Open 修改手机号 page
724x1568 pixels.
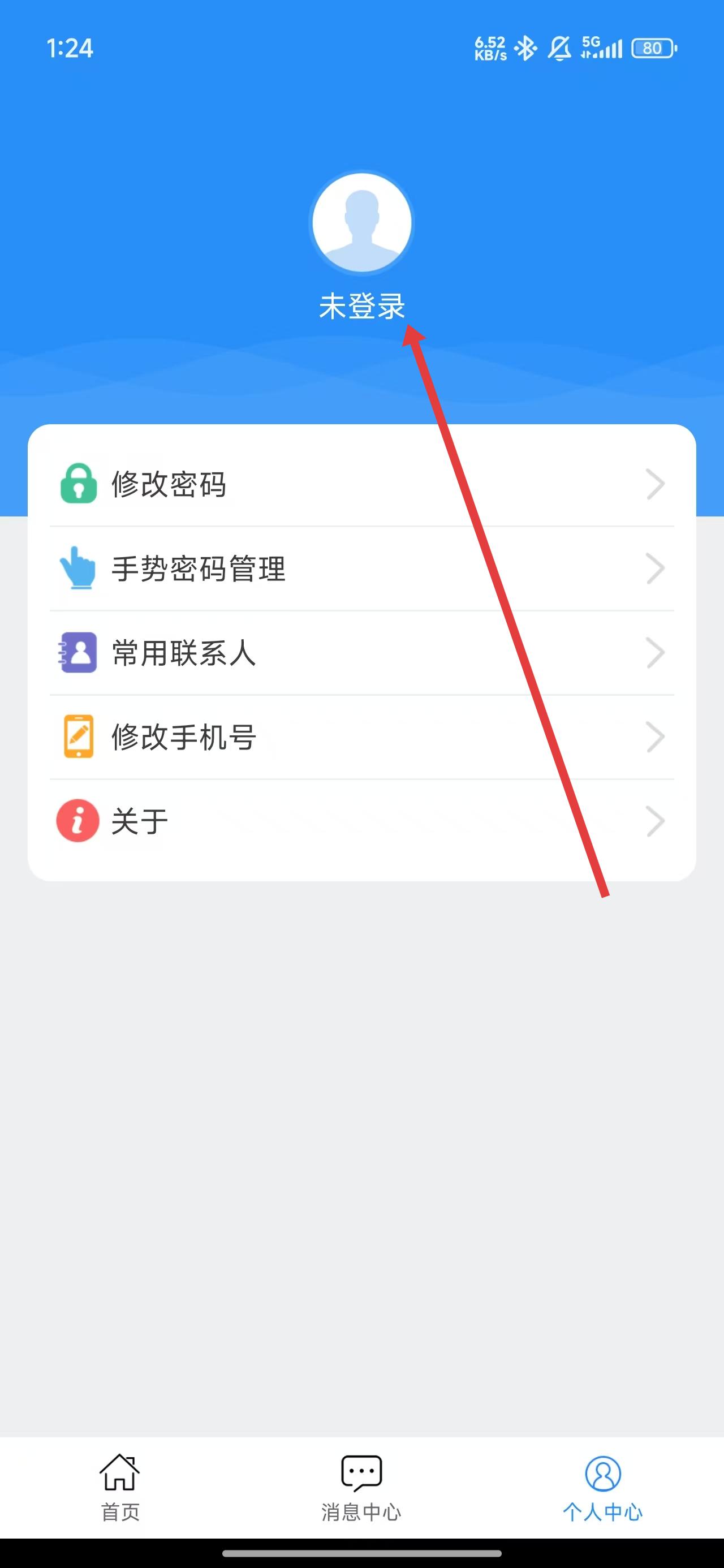pyautogui.click(x=361, y=737)
